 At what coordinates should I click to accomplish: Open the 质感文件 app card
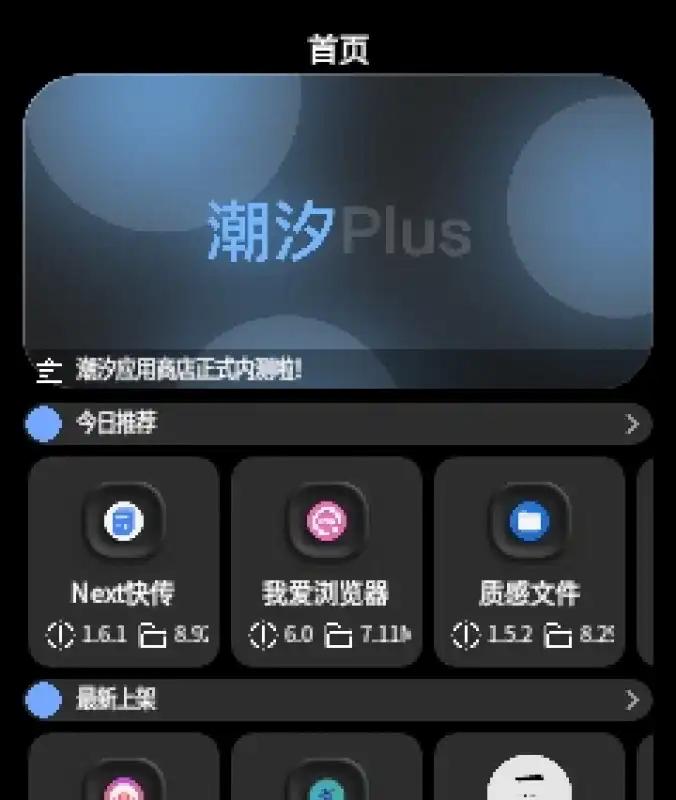529,561
